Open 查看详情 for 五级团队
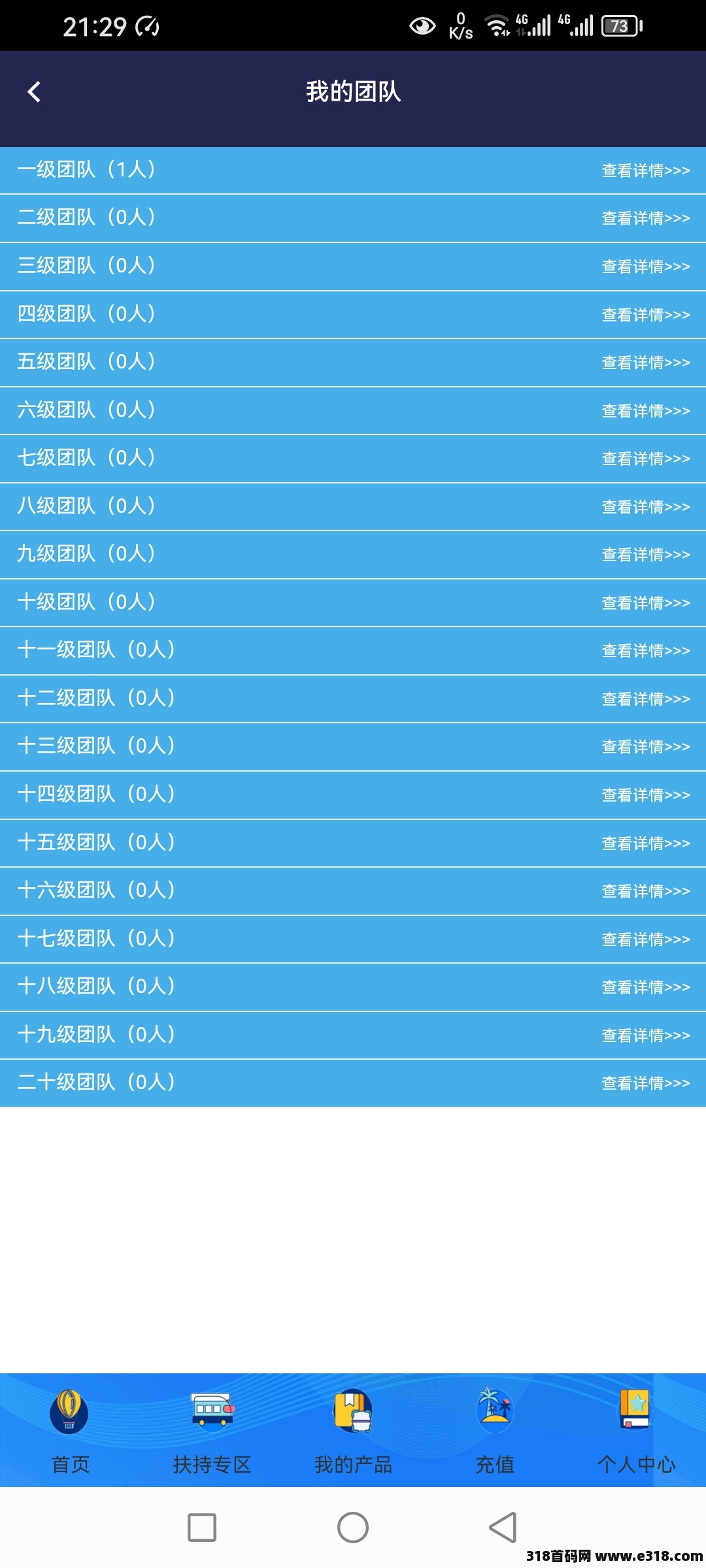 click(645, 363)
